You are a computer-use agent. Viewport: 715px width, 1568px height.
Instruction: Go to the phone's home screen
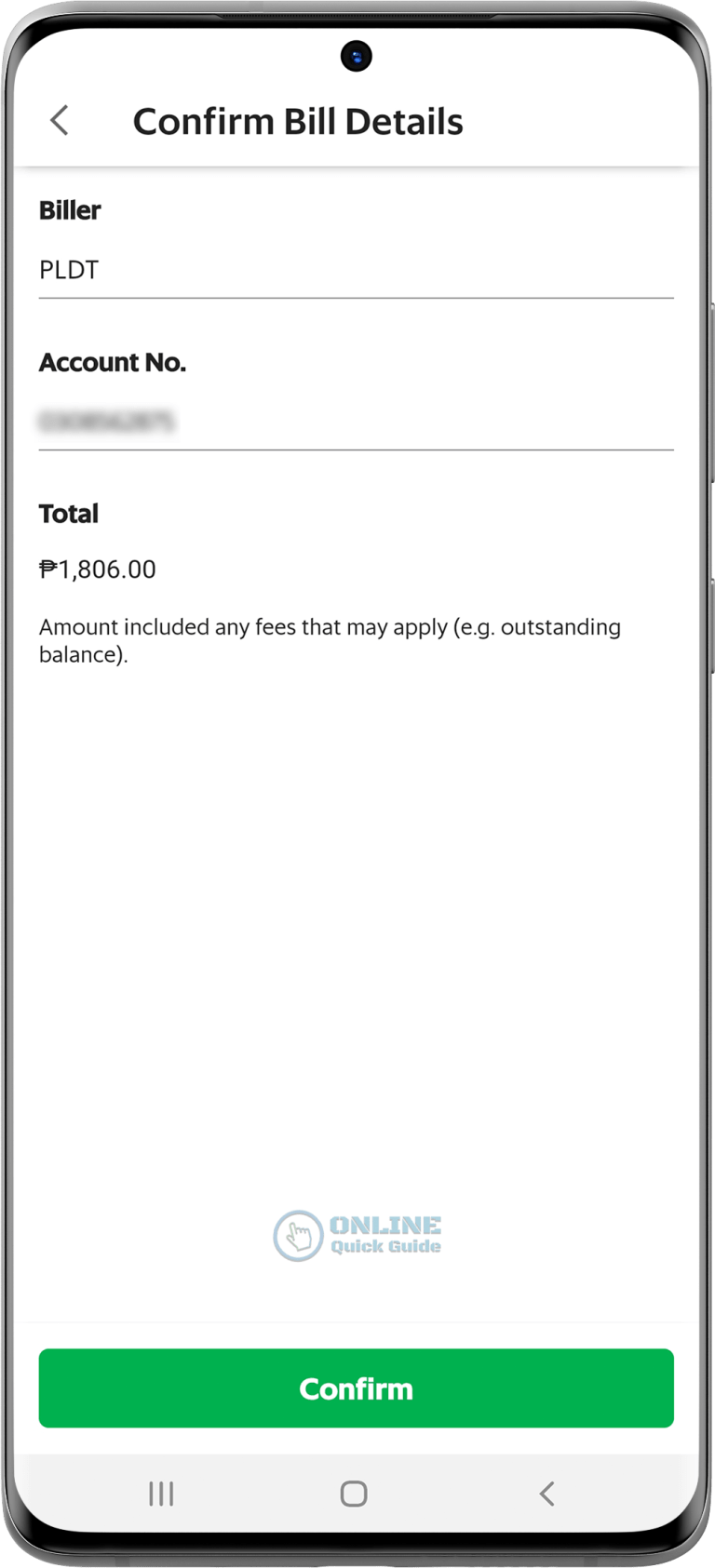(354, 1494)
